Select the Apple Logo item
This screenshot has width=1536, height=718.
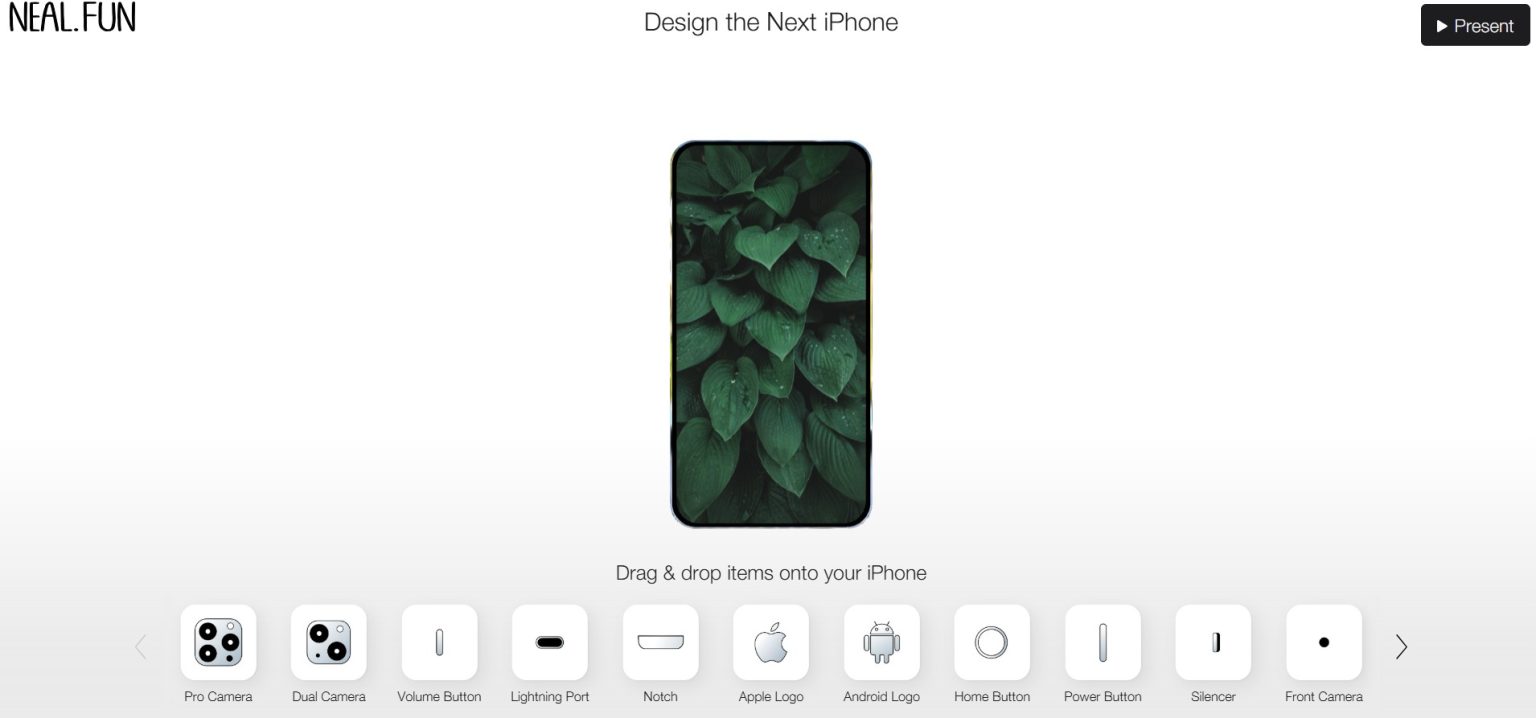[771, 642]
